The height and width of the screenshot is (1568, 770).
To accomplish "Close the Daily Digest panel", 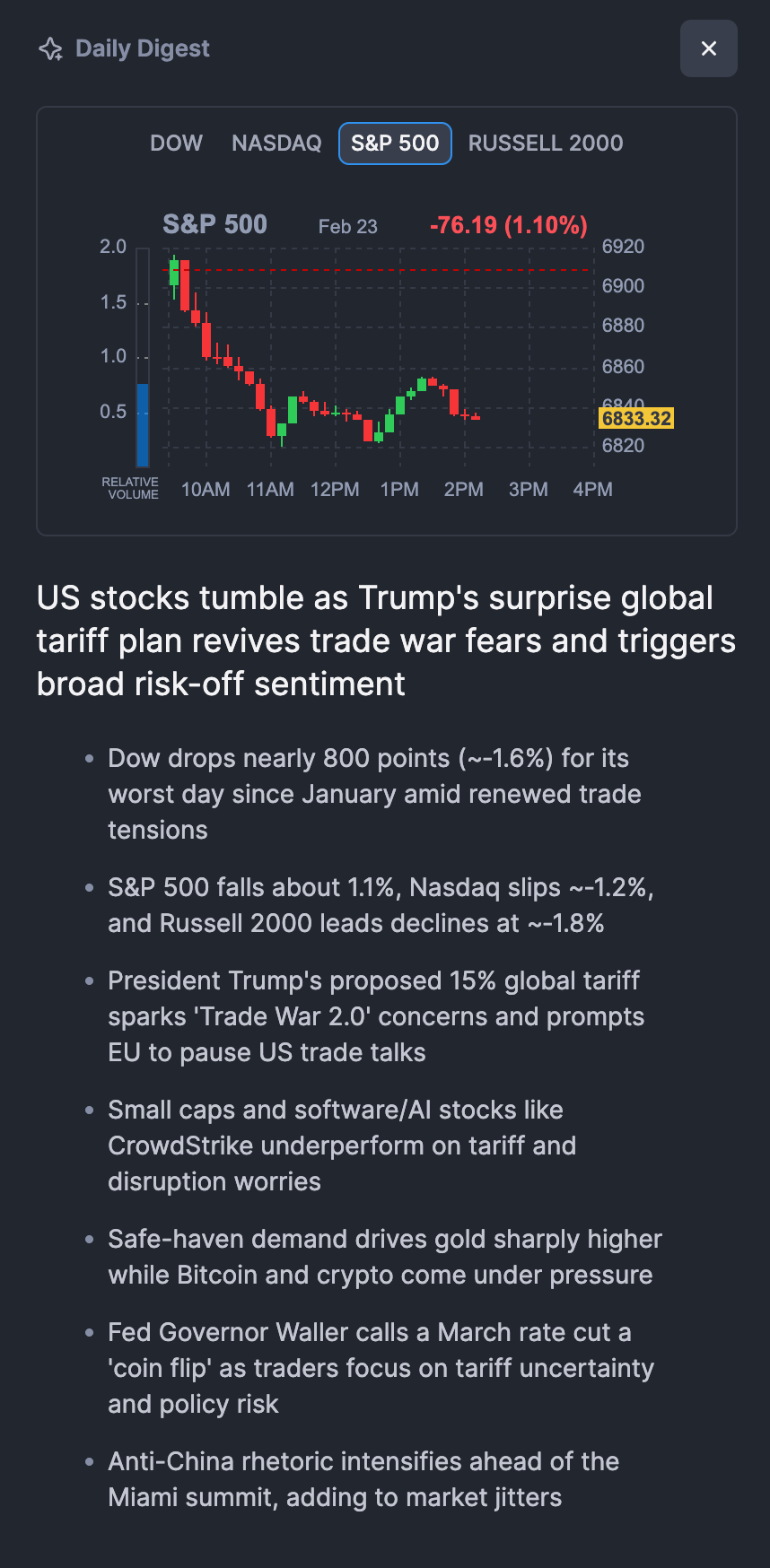I will 708,48.
